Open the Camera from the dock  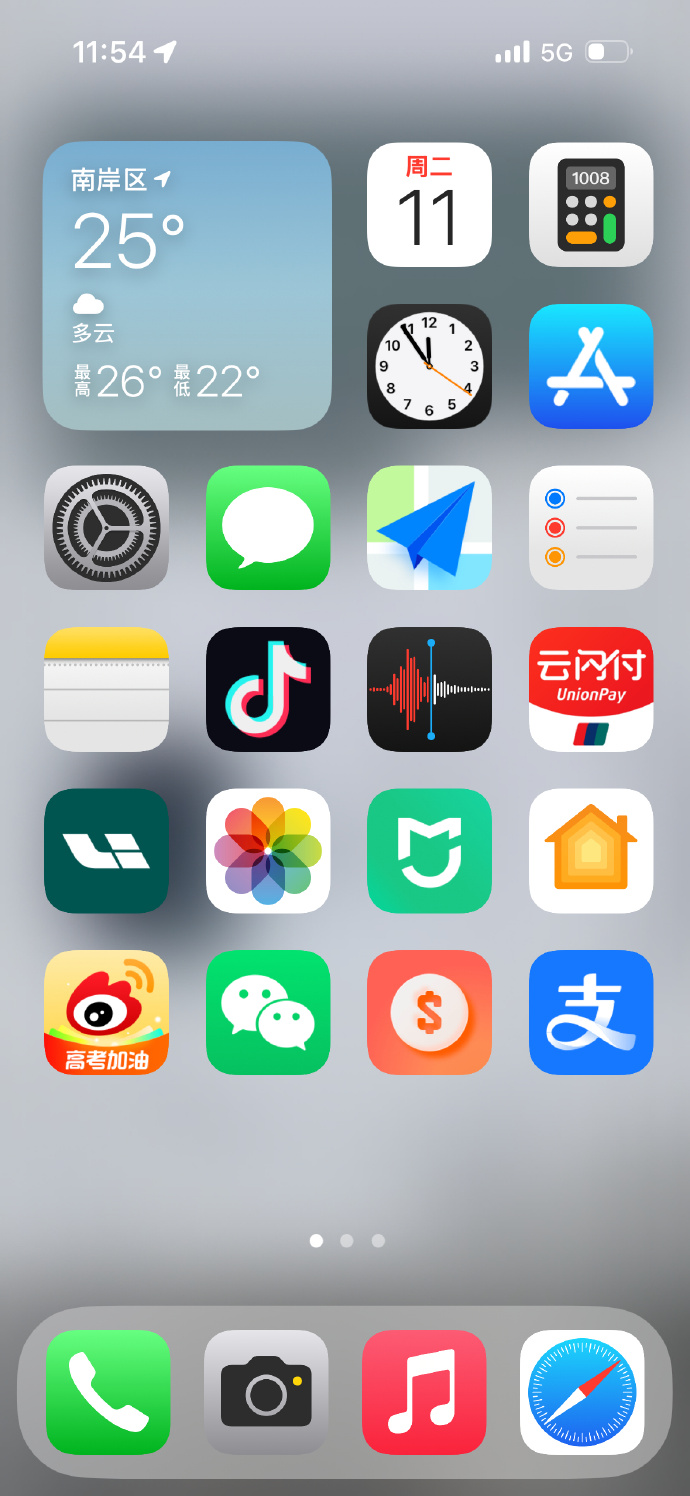pyautogui.click(x=266, y=1392)
